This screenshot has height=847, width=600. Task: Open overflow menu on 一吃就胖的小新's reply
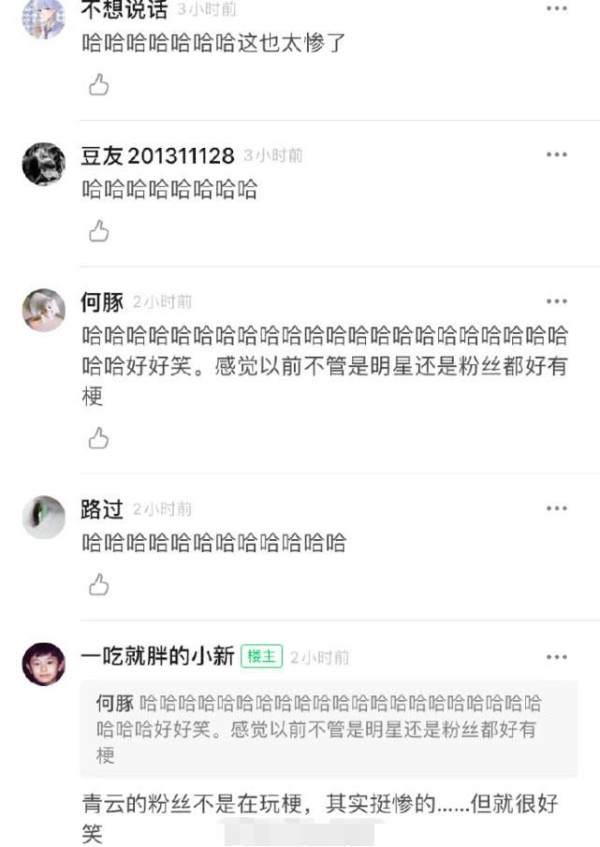[x=557, y=657]
